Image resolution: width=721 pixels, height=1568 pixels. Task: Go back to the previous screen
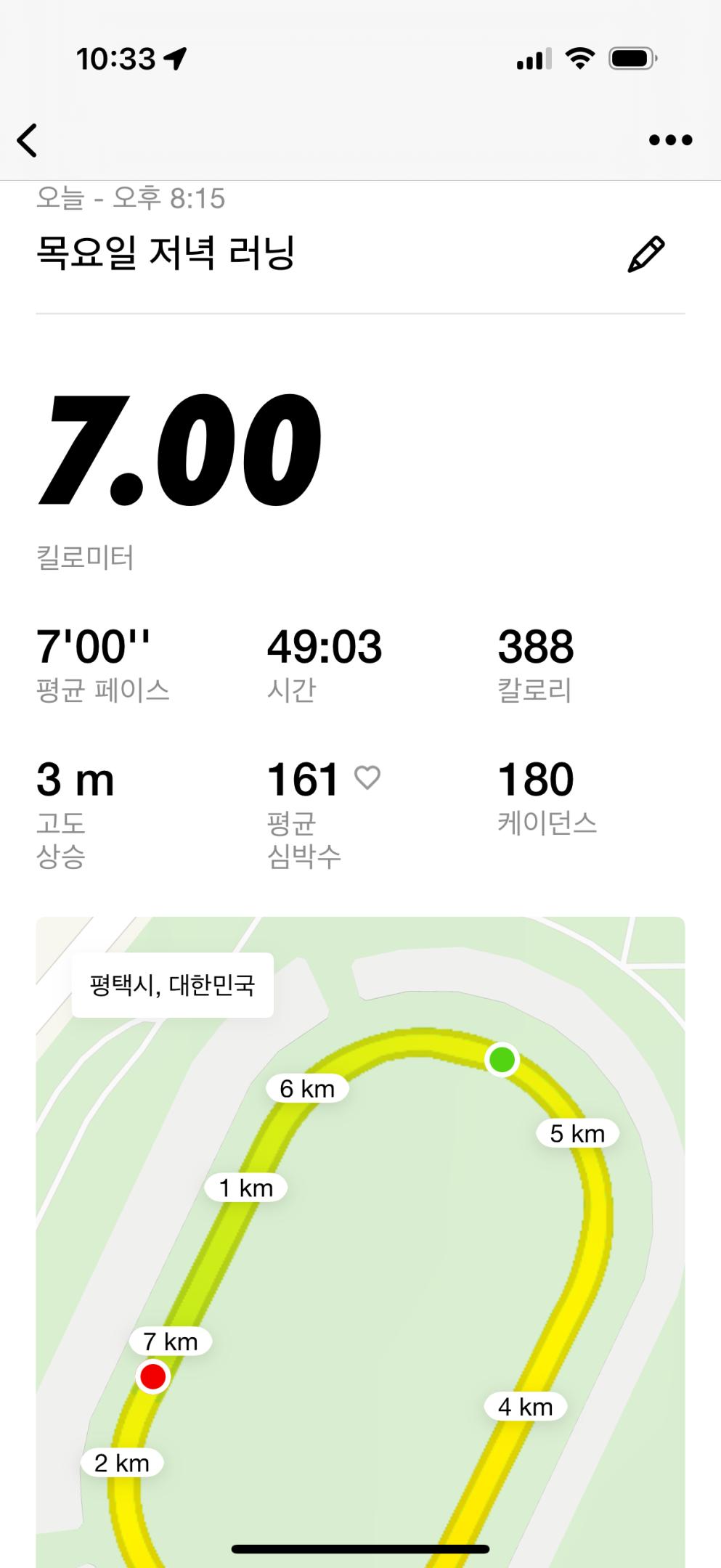pos(28,140)
